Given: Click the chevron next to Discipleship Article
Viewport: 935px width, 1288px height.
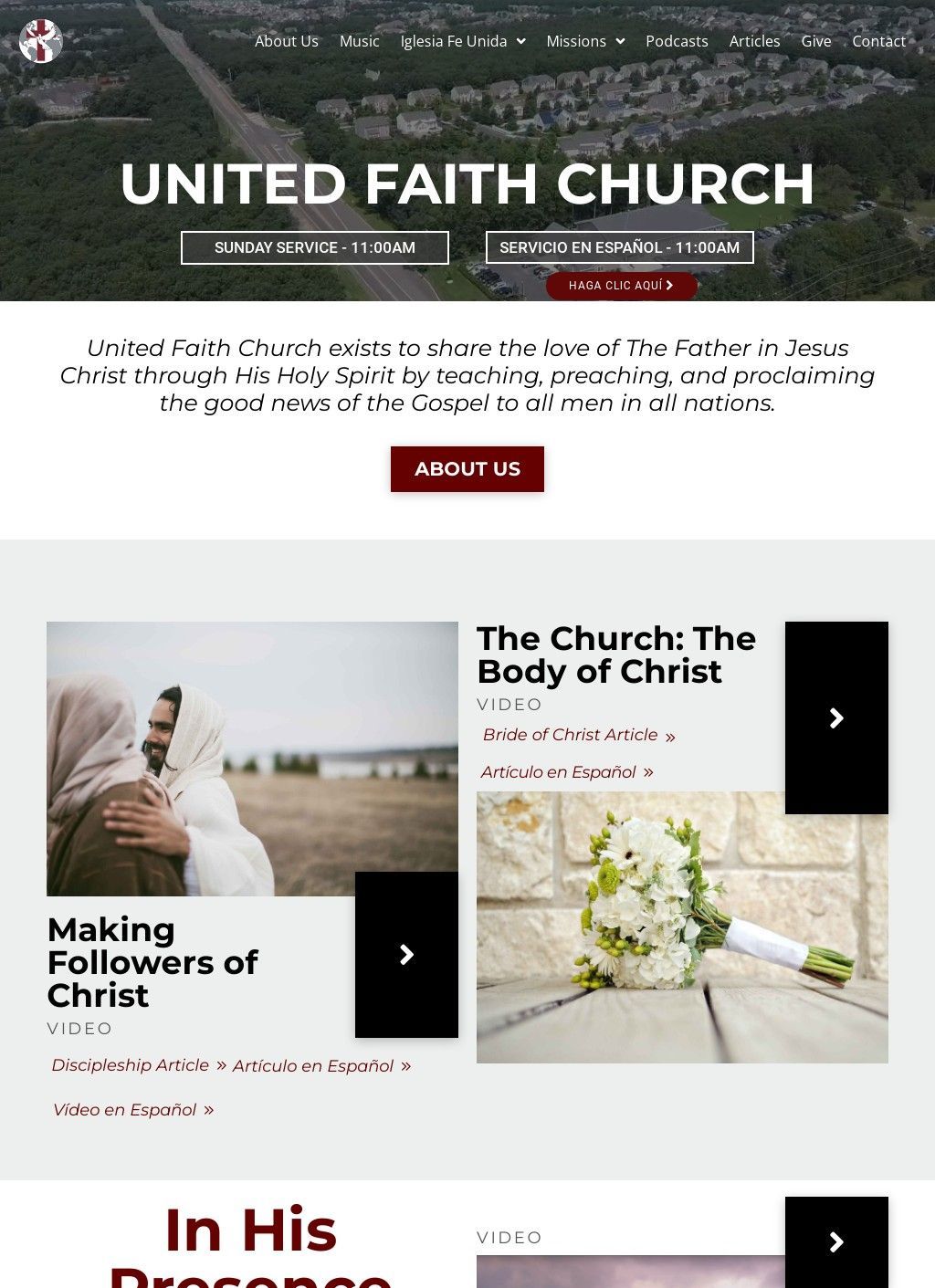Looking at the screenshot, I should tap(222, 1065).
